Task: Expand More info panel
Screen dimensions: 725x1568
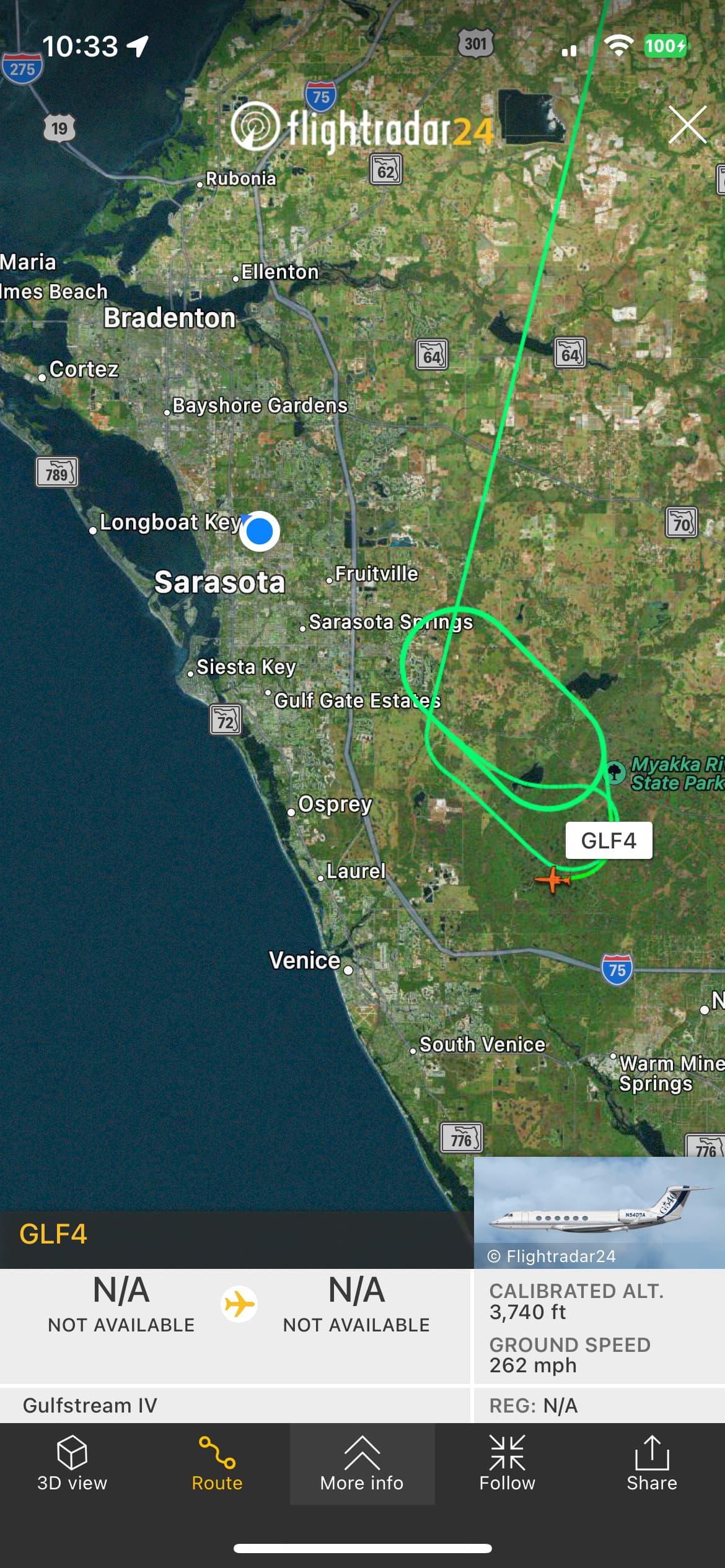Action: [x=362, y=1464]
